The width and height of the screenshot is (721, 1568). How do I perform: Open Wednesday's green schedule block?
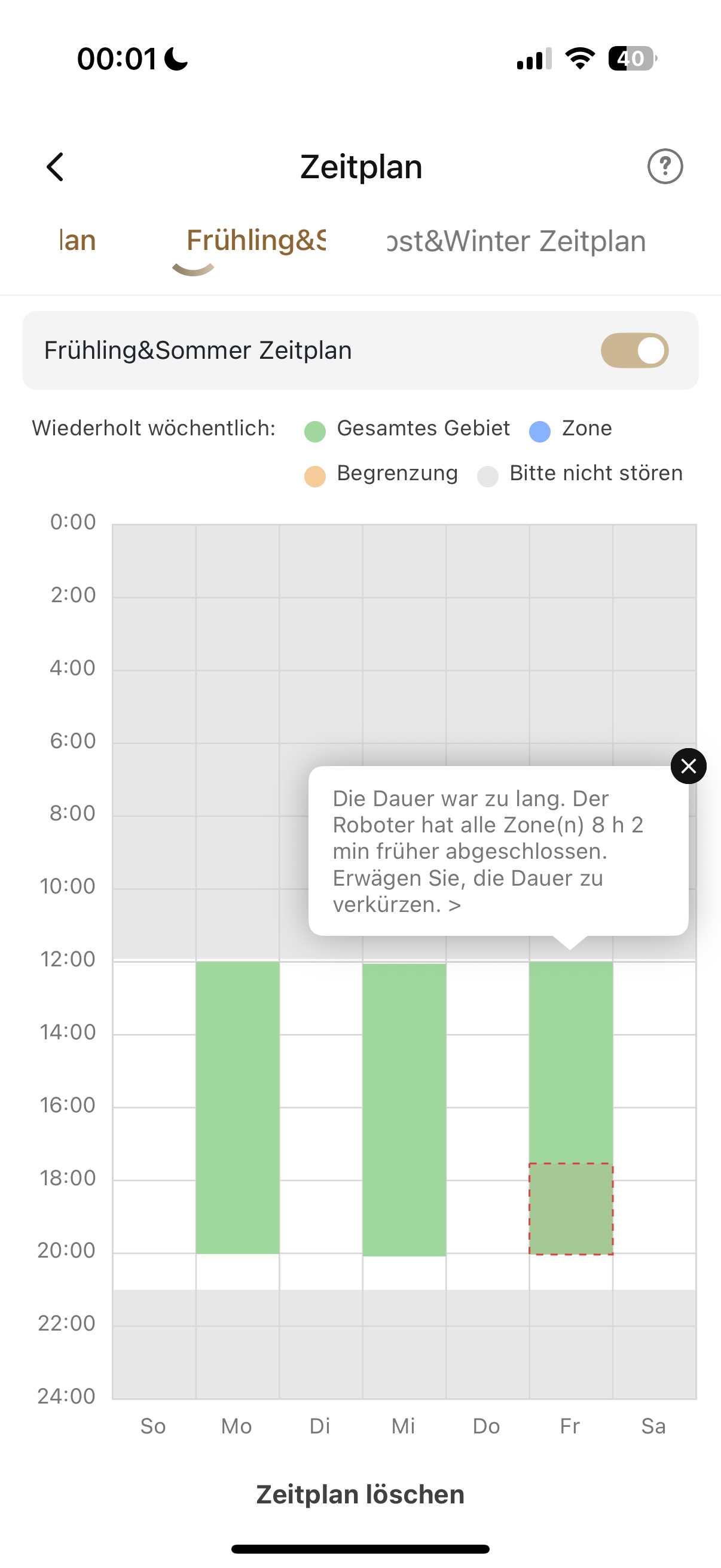pyautogui.click(x=405, y=1110)
